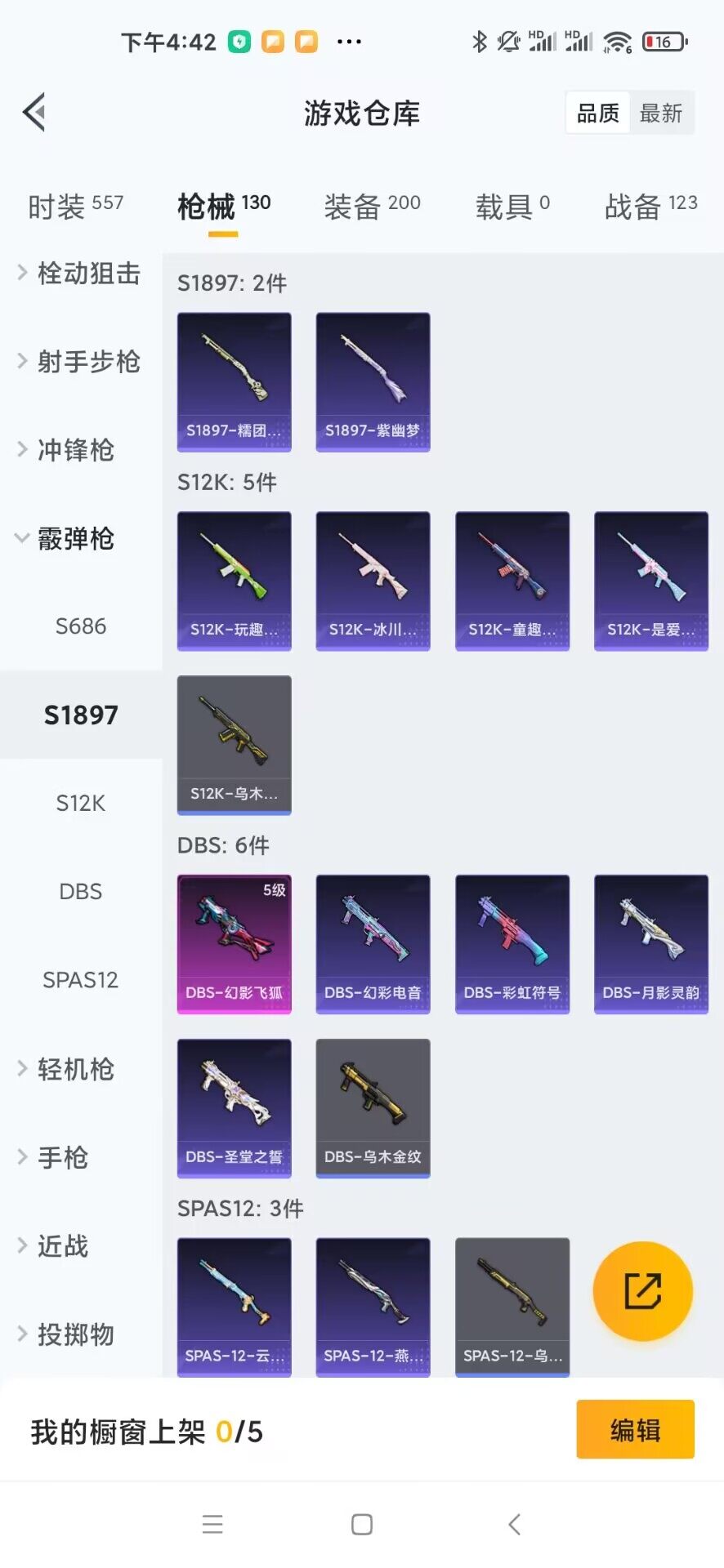
Task: Open the system recent apps menu
Action: click(212, 1524)
